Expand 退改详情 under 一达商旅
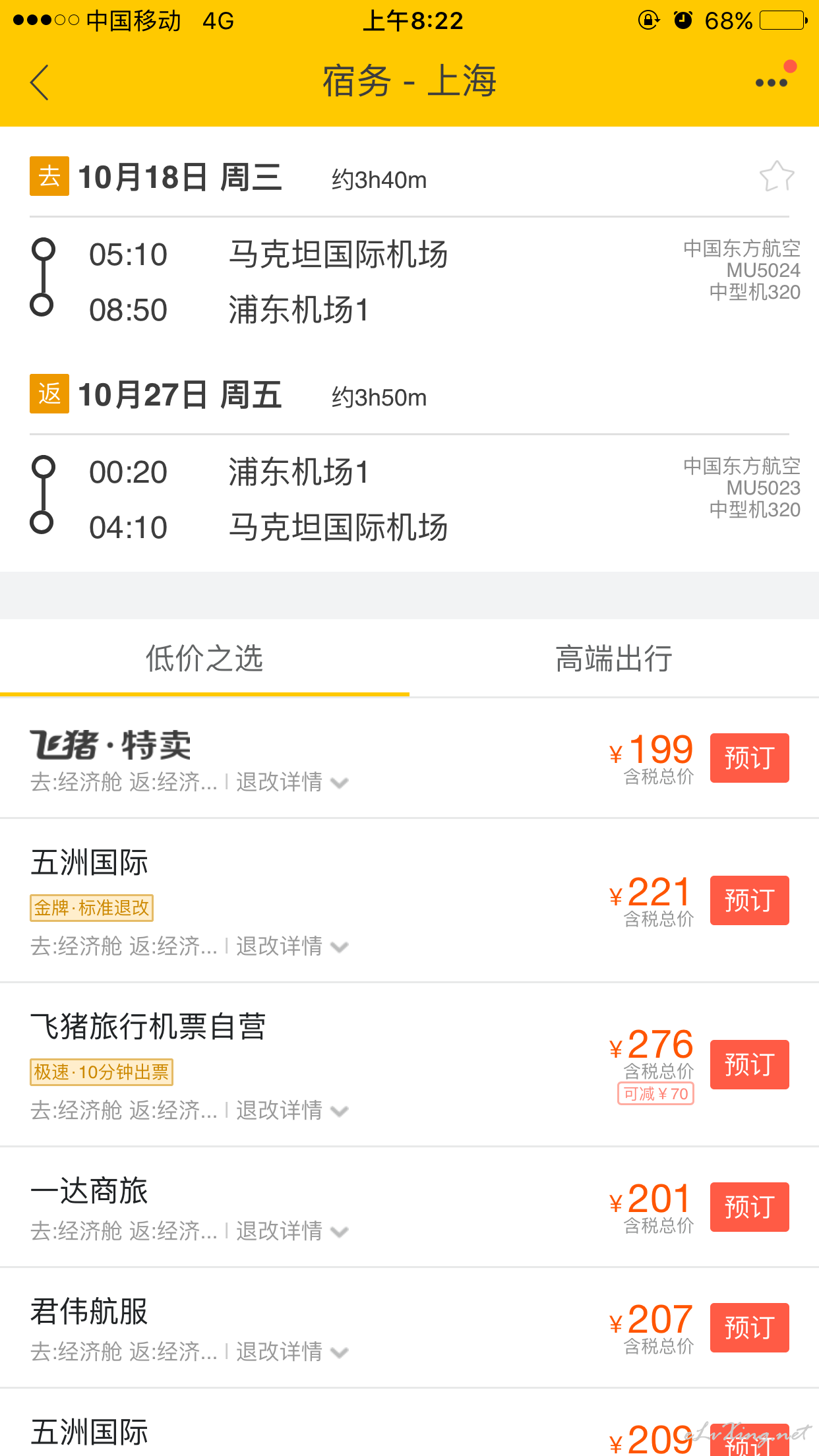The height and width of the screenshot is (1456, 819). tap(291, 1231)
